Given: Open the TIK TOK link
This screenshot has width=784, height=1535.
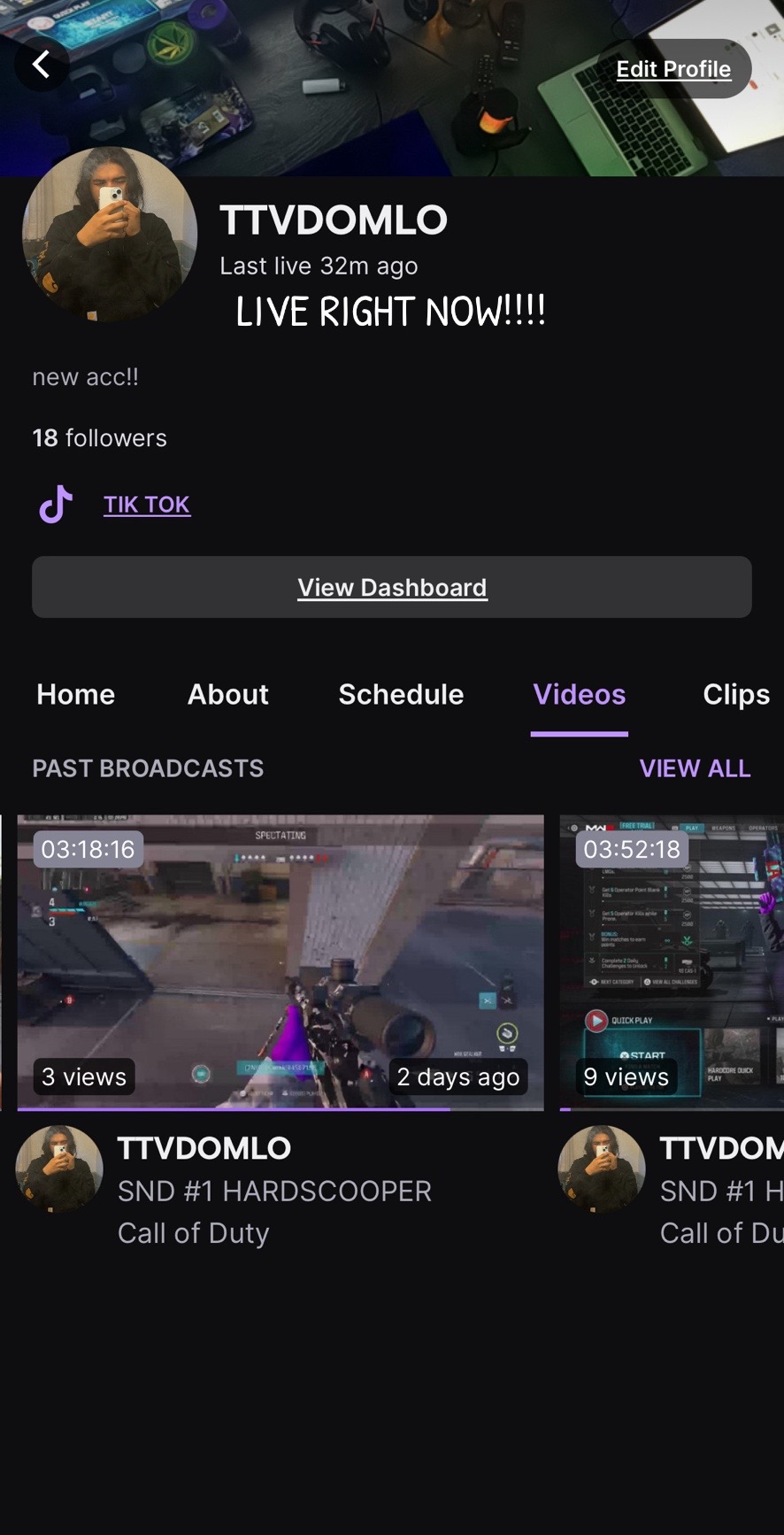Looking at the screenshot, I should tap(146, 505).
